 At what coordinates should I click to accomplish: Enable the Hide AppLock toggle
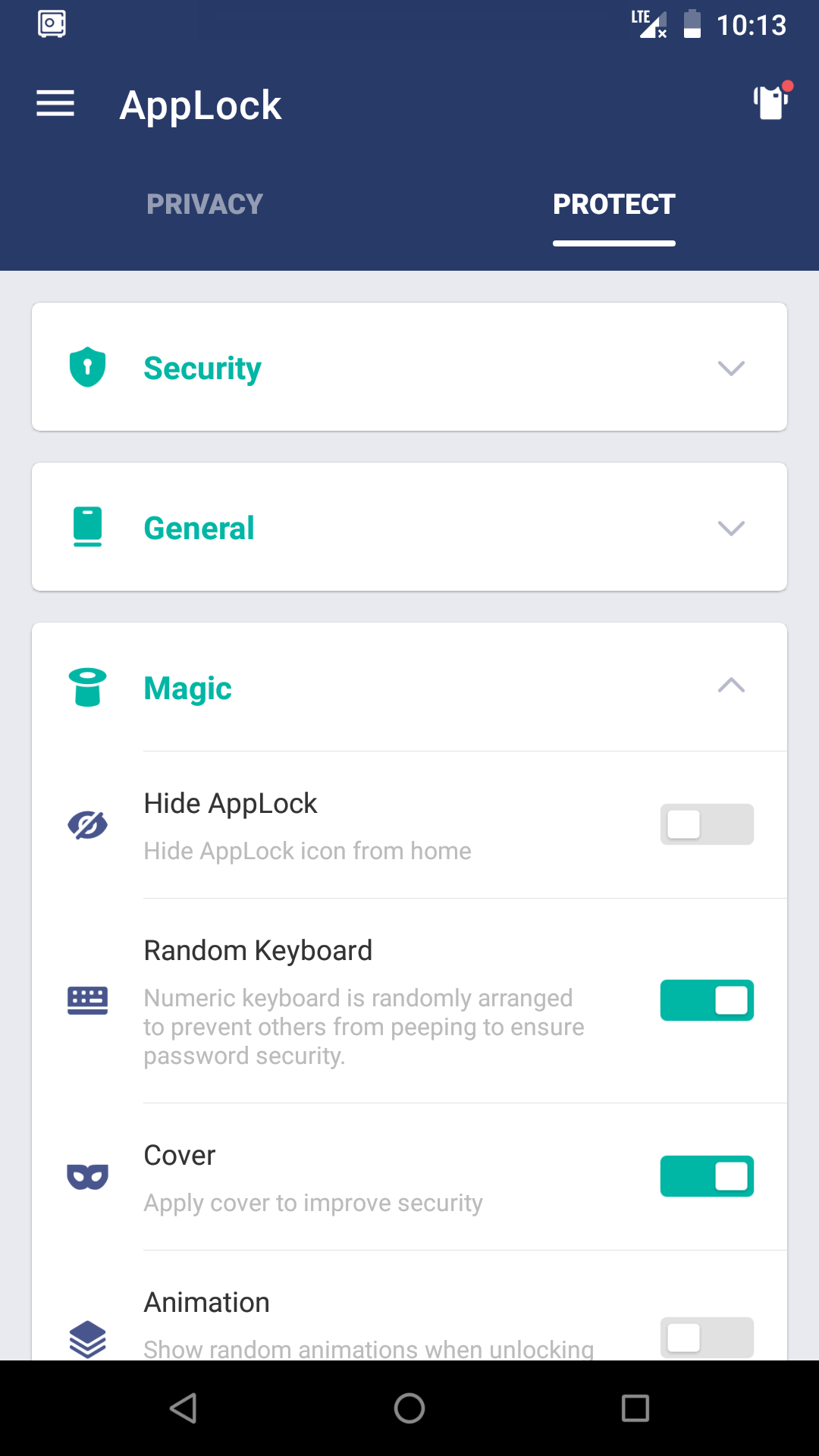click(706, 824)
